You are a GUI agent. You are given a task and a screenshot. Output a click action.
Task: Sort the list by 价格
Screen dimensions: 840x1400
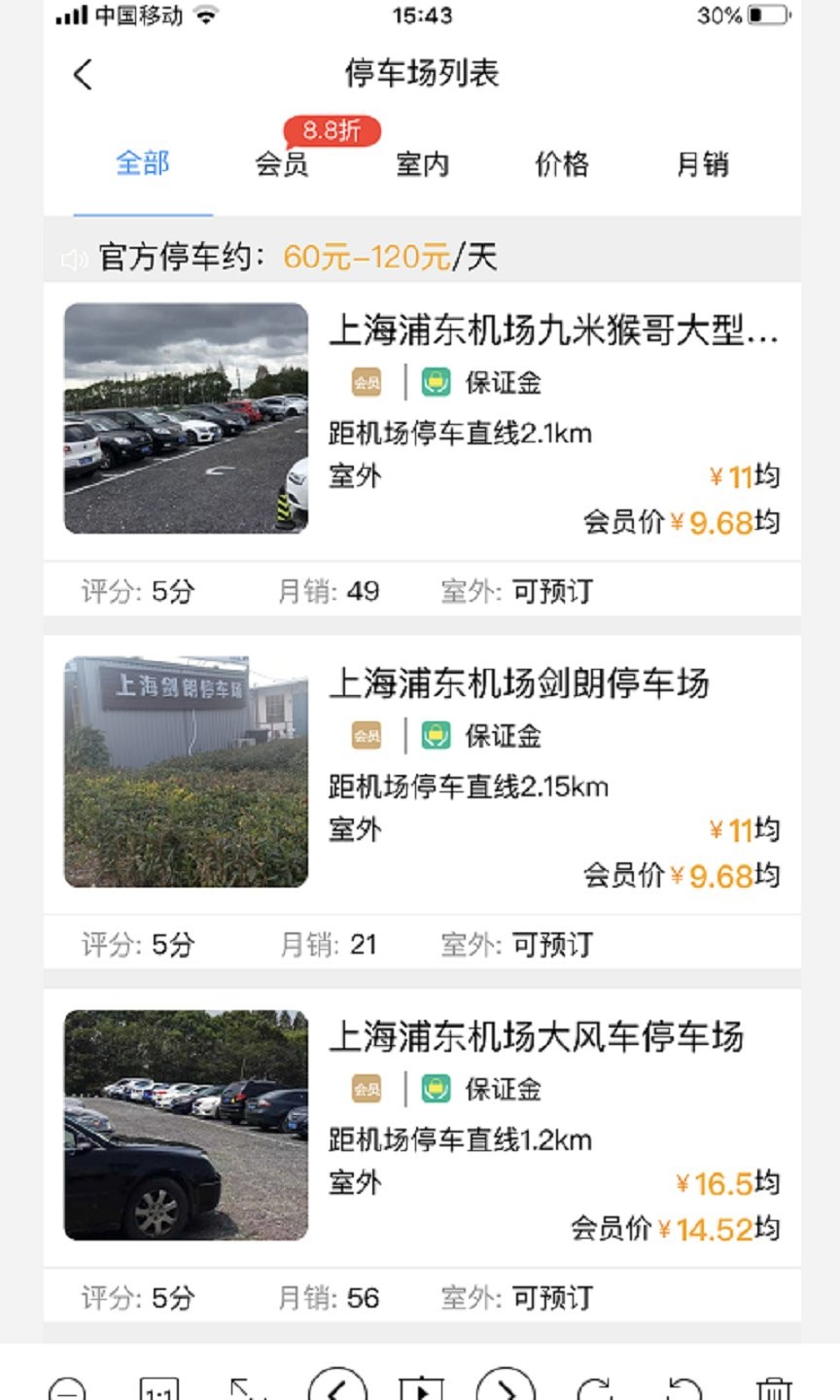562,163
